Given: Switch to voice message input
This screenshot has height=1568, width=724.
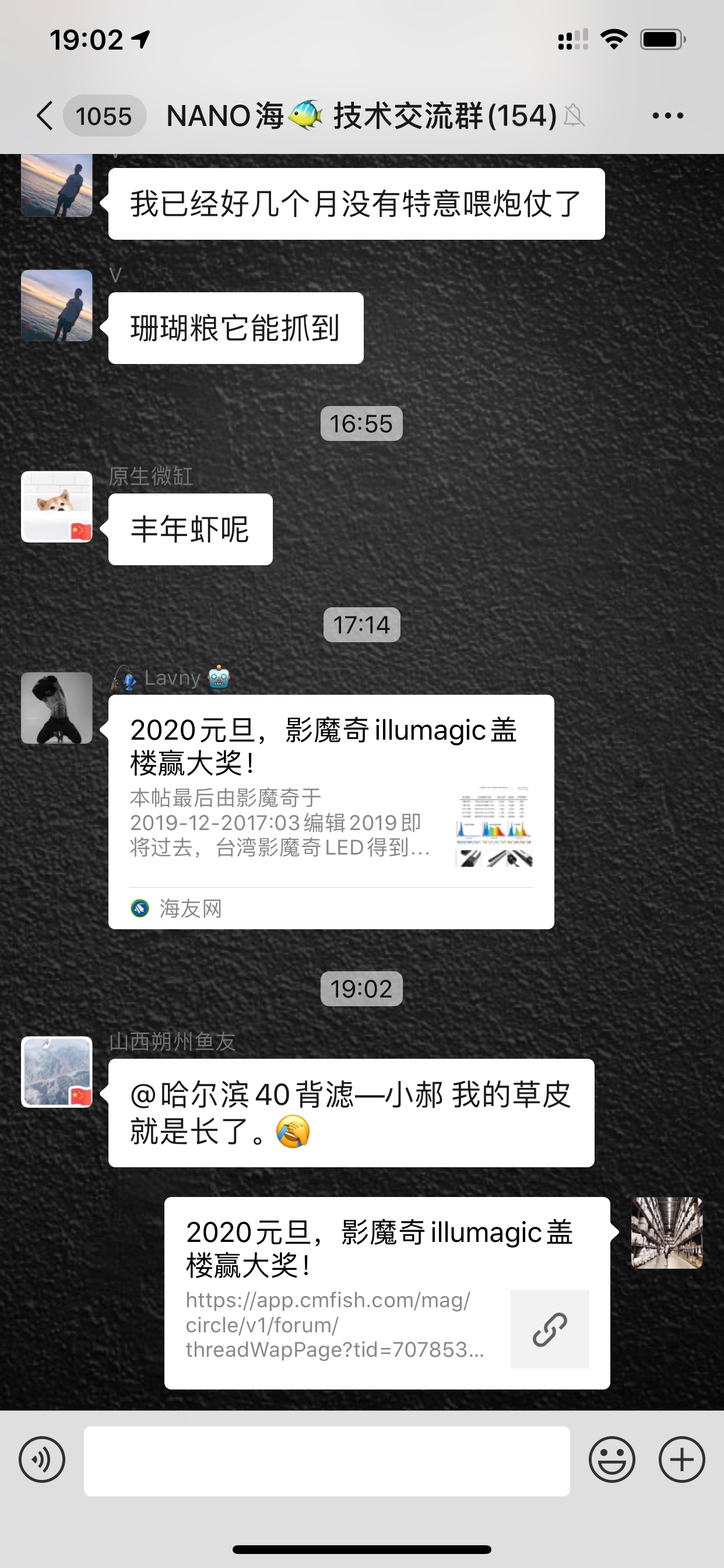Looking at the screenshot, I should 42,1459.
